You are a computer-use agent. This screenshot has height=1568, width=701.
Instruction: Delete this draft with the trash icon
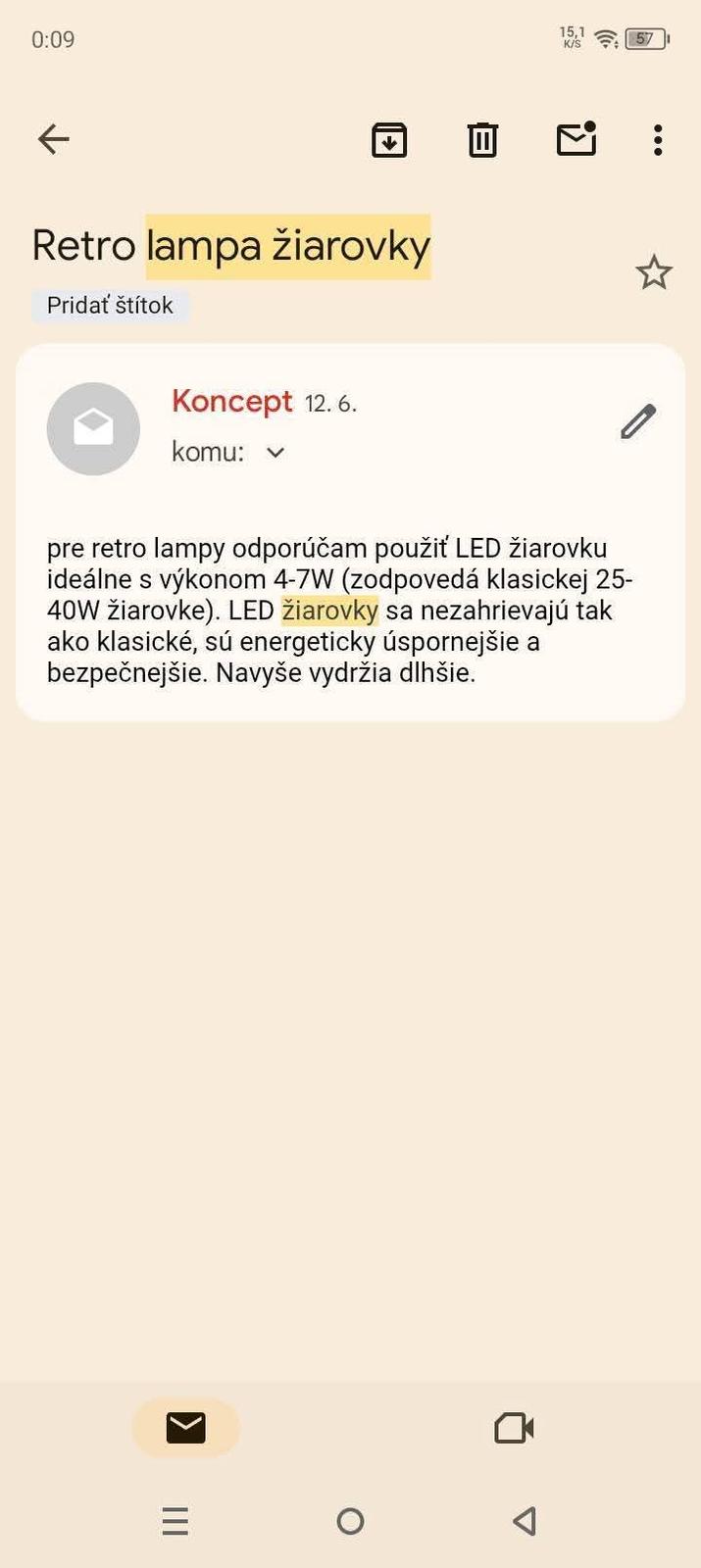tap(482, 140)
